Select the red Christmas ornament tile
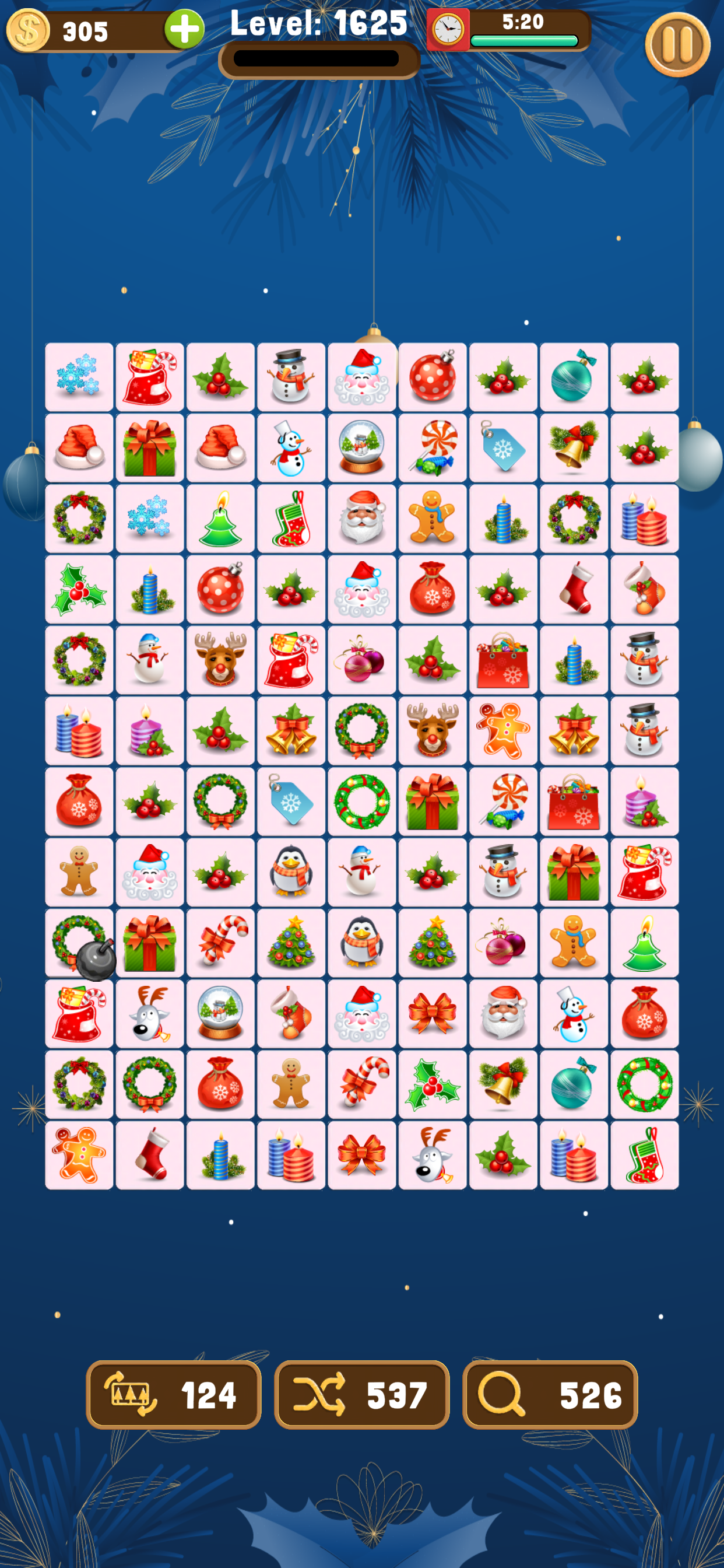The height and width of the screenshot is (1568, 724). point(432,377)
